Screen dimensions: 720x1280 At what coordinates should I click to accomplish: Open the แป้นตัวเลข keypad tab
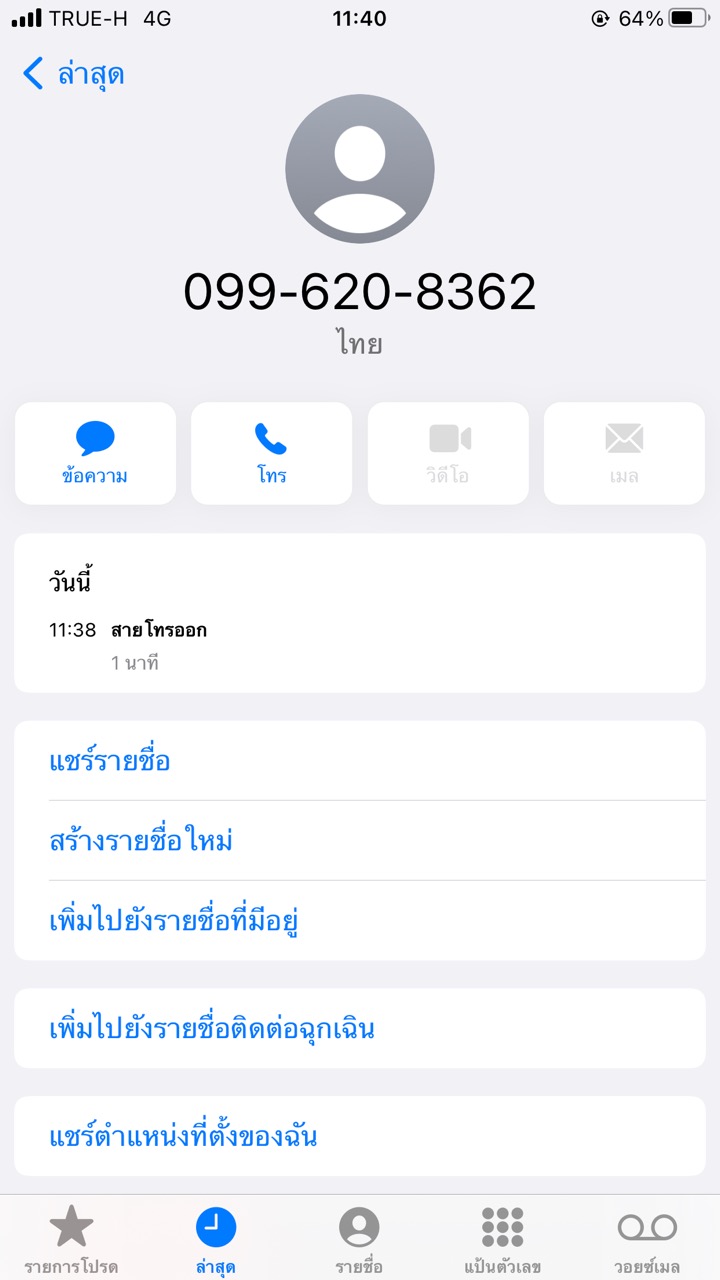tap(502, 1239)
